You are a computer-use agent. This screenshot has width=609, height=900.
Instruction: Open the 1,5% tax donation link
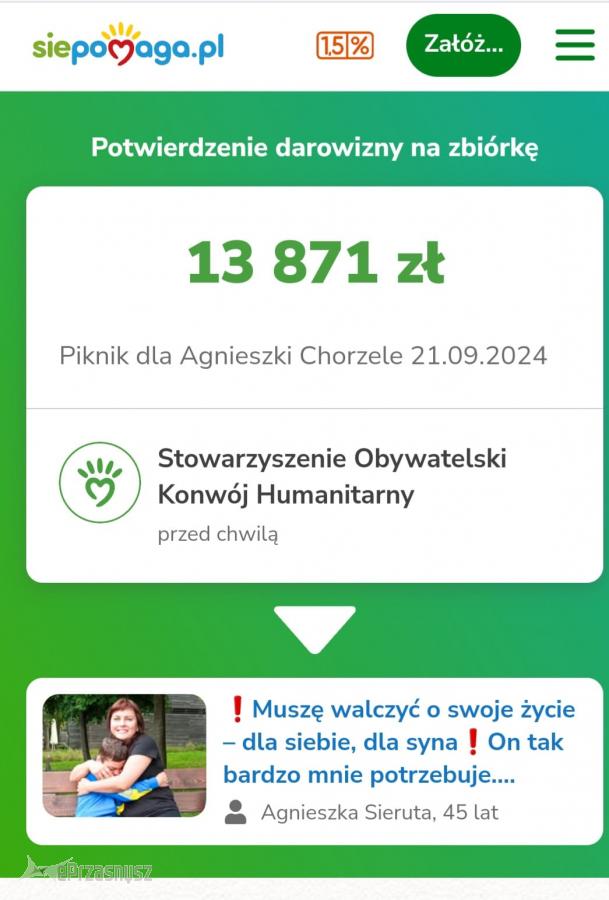point(345,45)
